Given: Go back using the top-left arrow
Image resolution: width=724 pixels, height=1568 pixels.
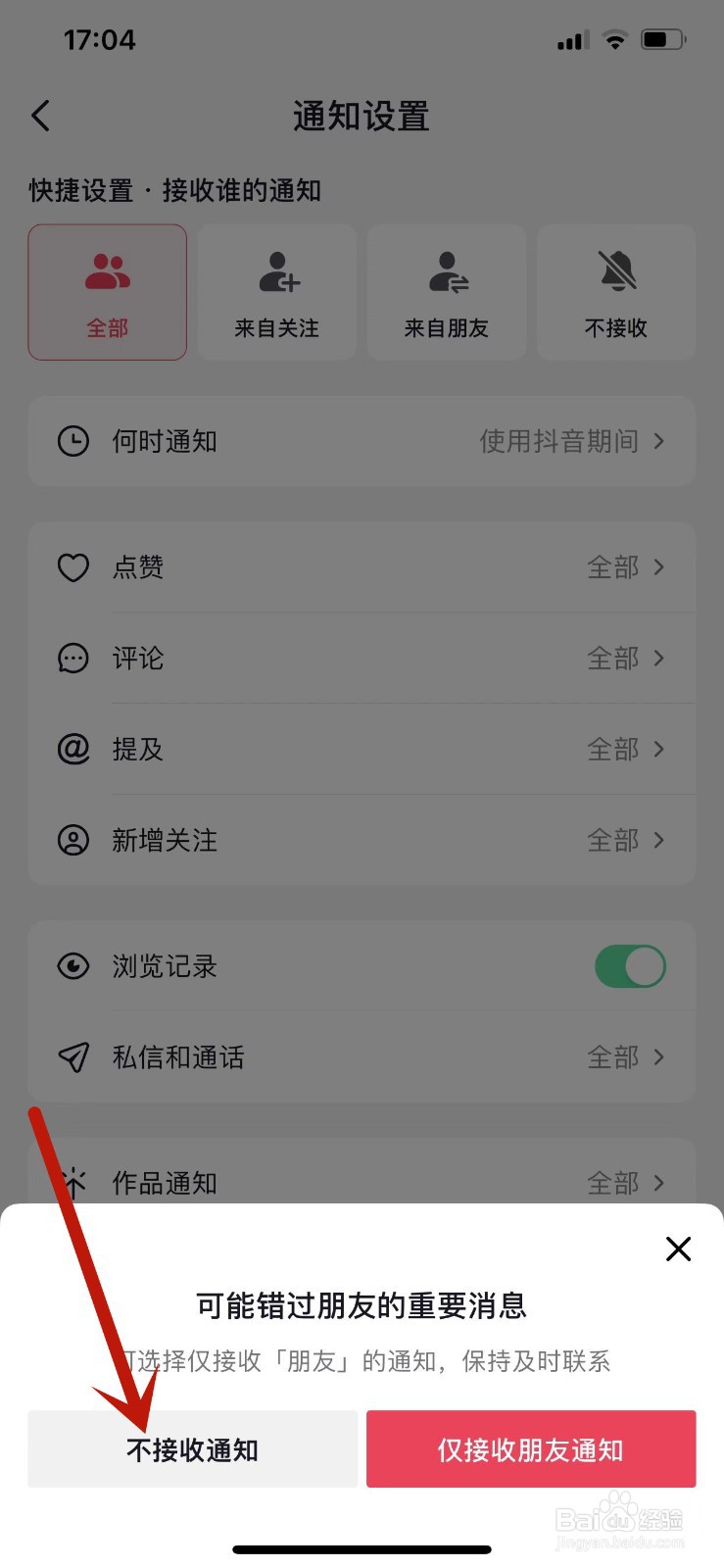Looking at the screenshot, I should [40, 115].
